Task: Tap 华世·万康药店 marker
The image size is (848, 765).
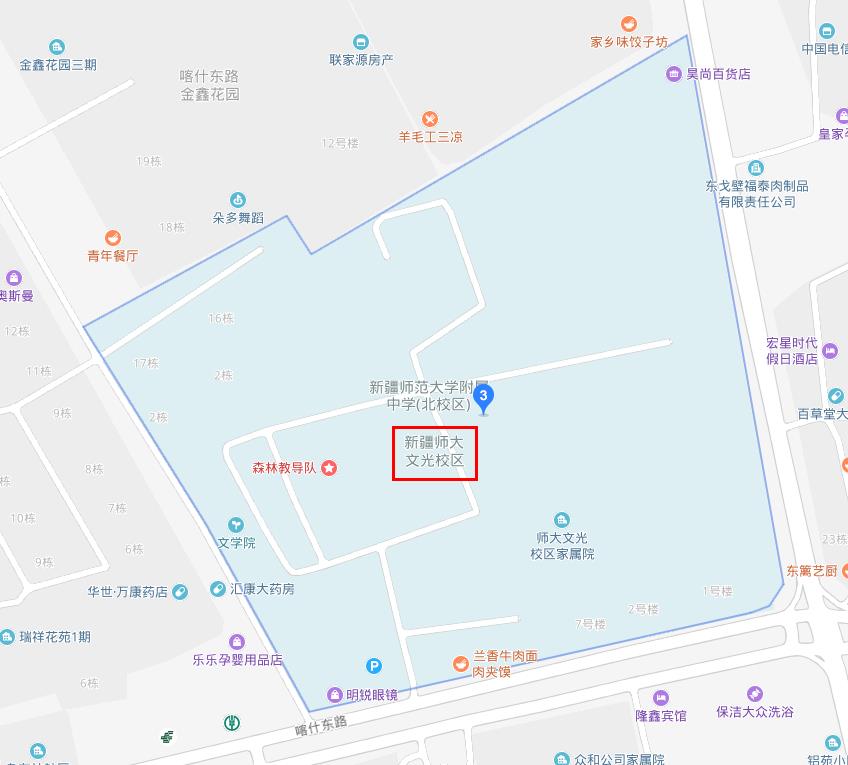Action: 179,592
